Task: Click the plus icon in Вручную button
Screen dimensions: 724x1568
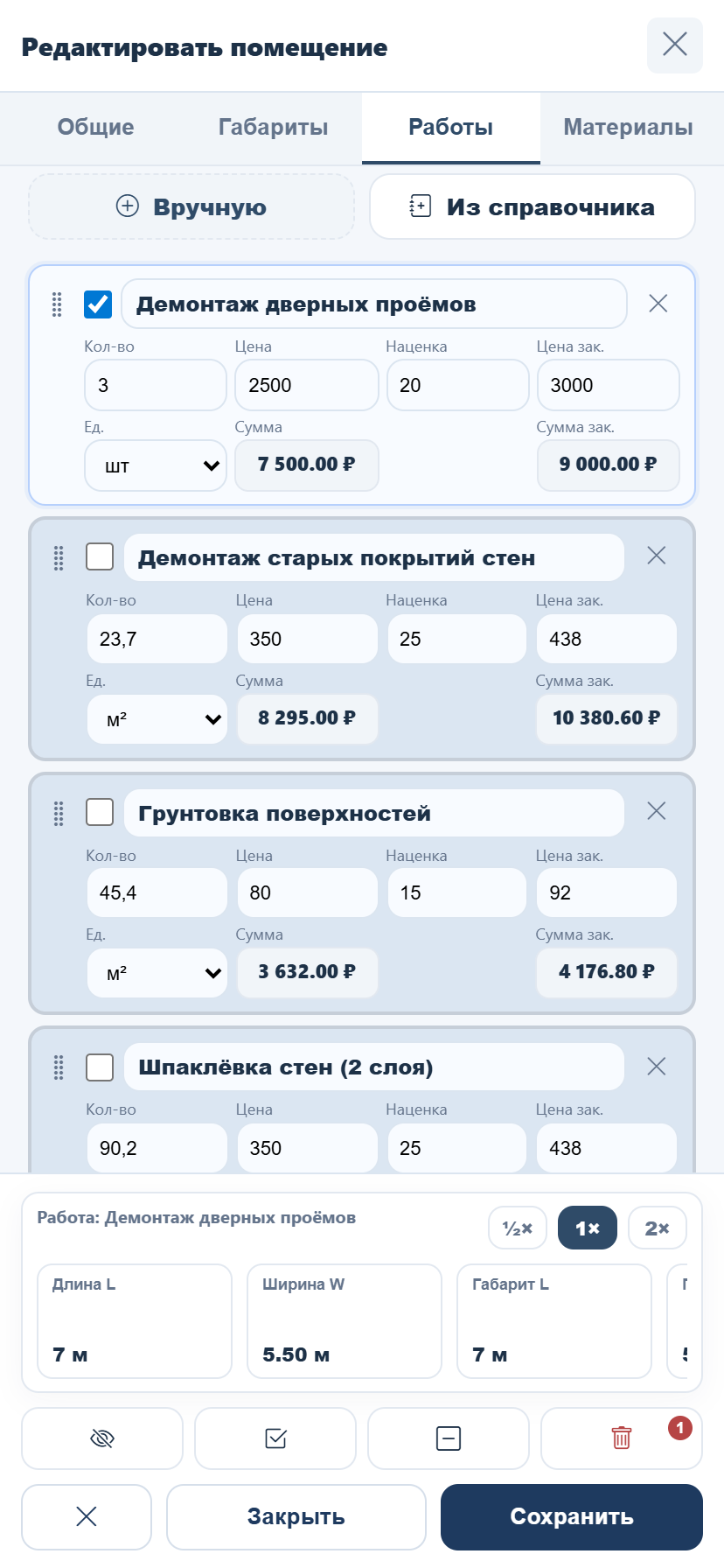Action: 129,206
